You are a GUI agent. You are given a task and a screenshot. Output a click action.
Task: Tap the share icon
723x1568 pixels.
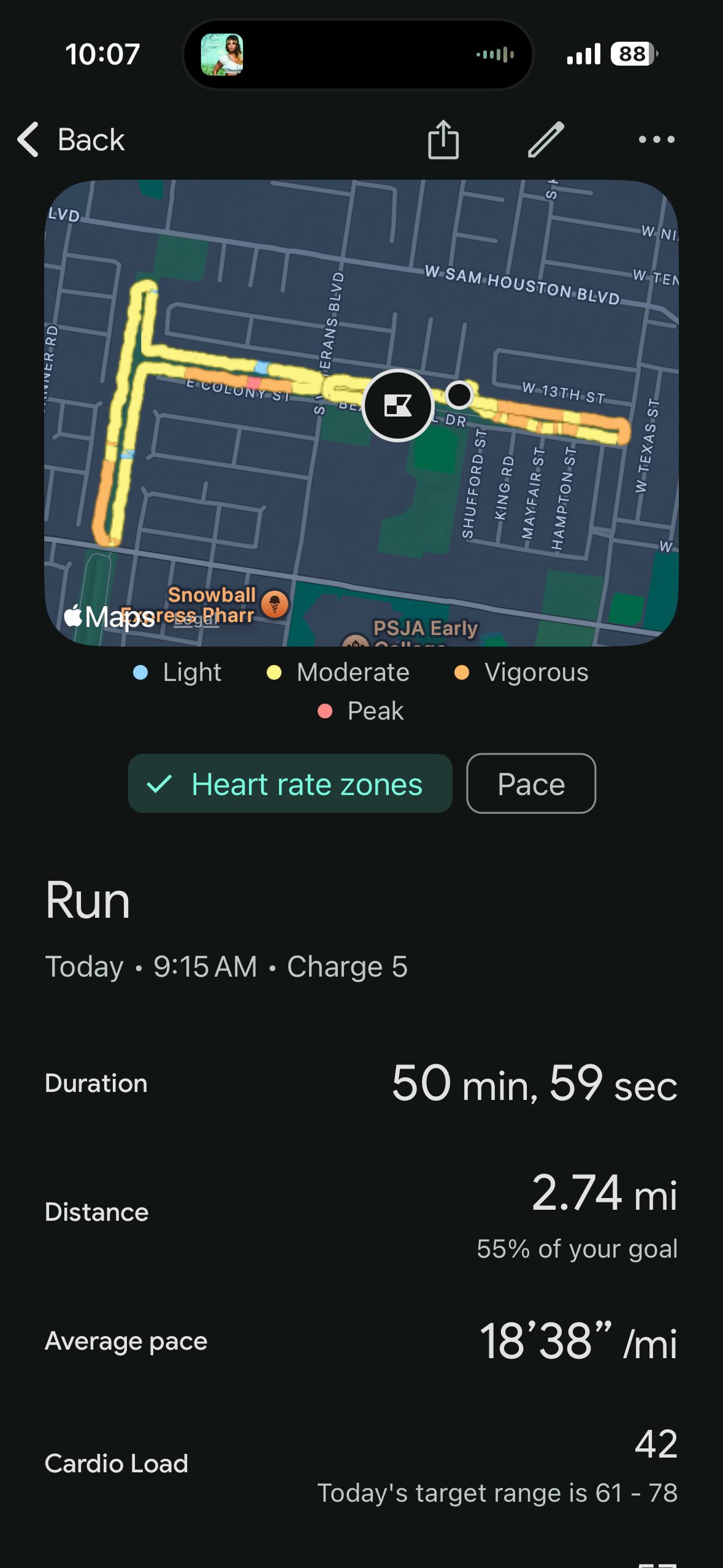point(443,140)
